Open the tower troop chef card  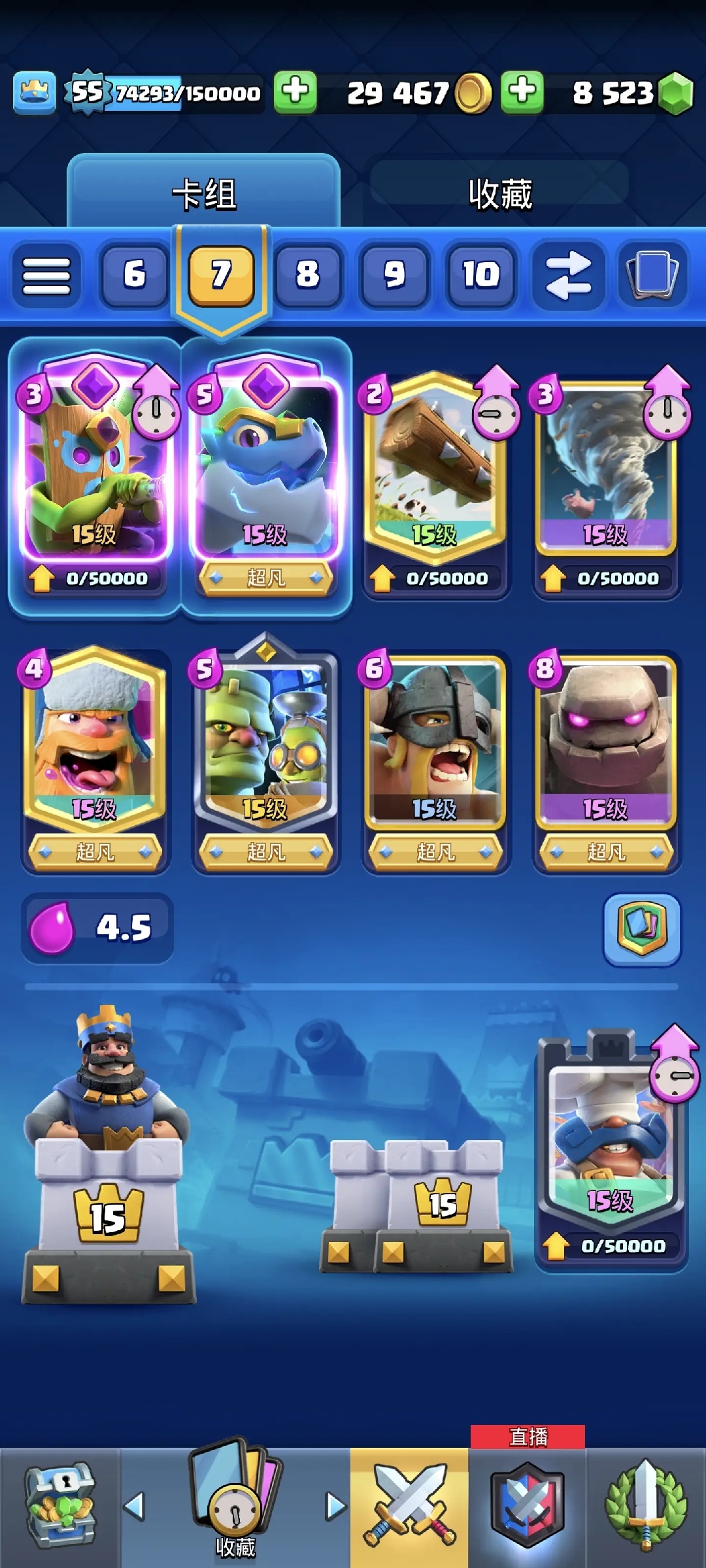click(x=611, y=1150)
